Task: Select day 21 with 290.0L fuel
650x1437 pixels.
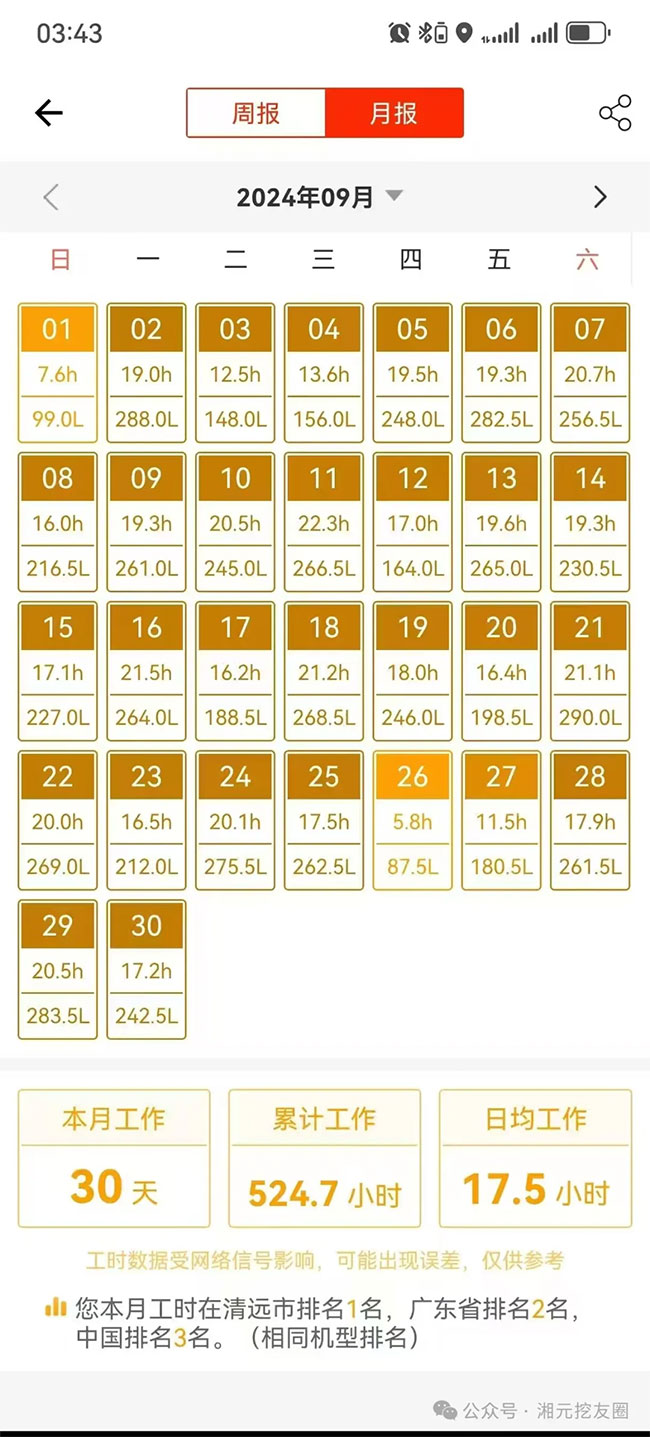Action: coord(590,671)
